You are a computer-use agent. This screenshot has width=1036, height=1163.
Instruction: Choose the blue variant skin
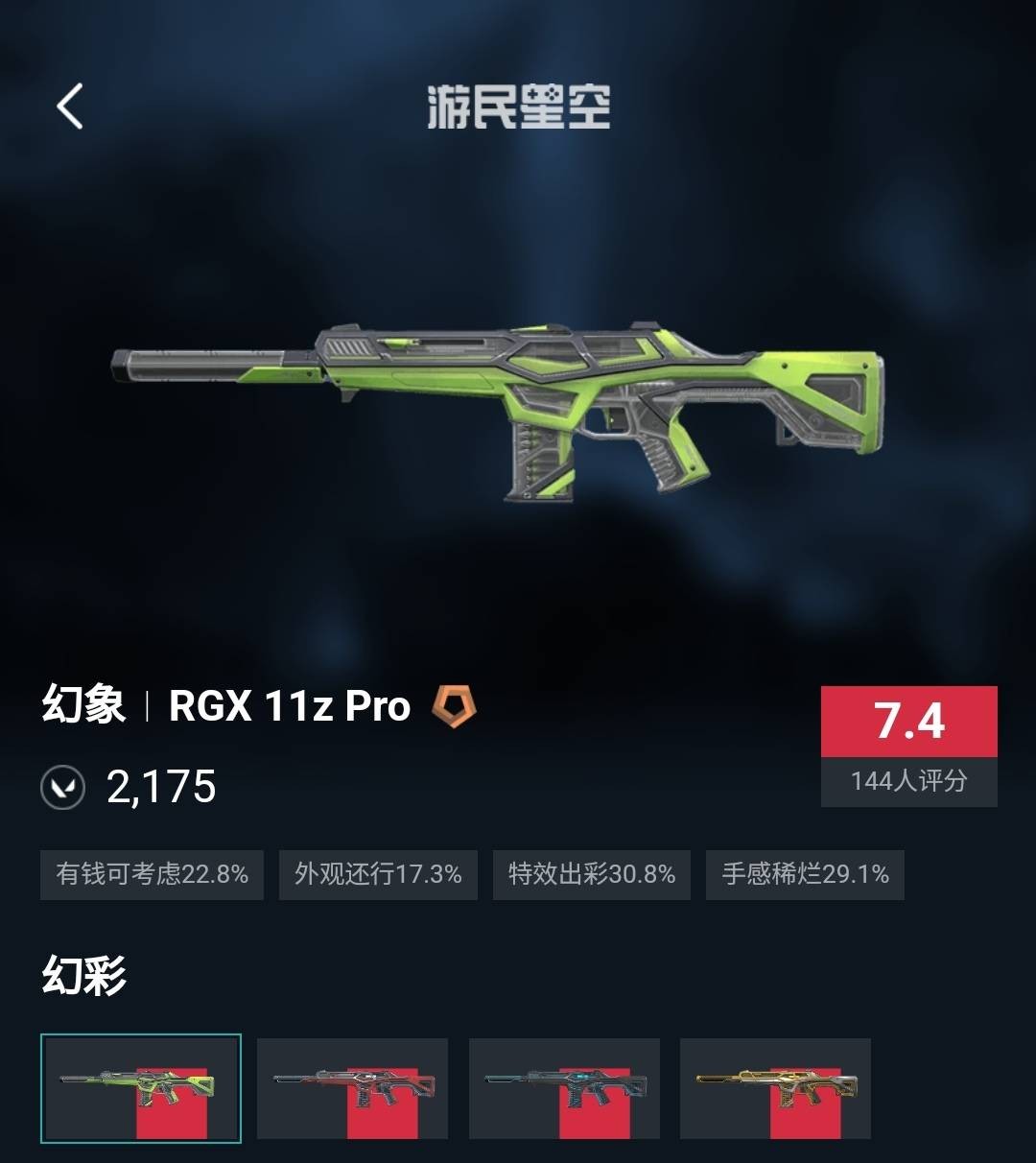tap(564, 1088)
